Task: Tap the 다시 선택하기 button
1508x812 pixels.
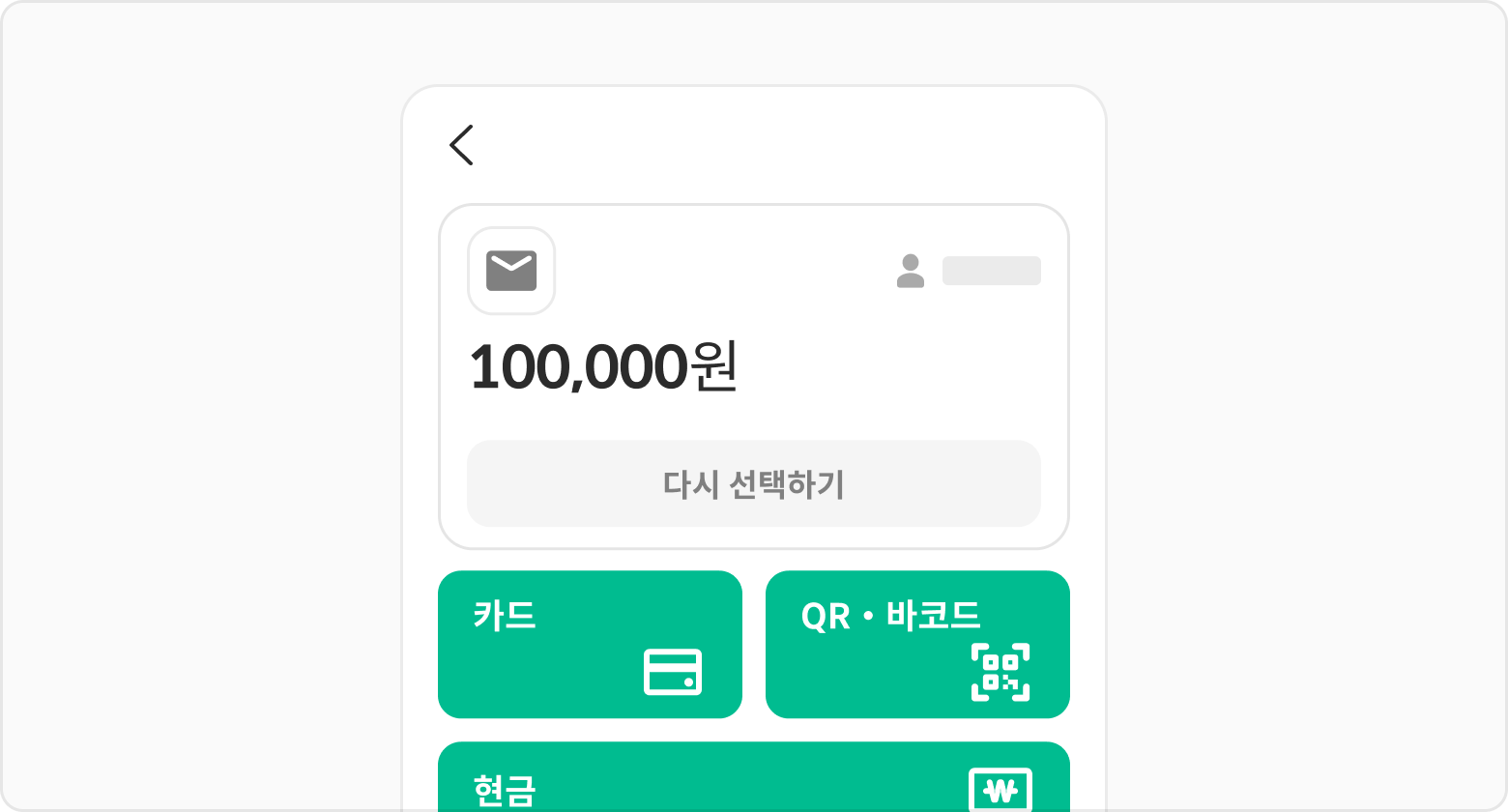Action: coord(753,483)
